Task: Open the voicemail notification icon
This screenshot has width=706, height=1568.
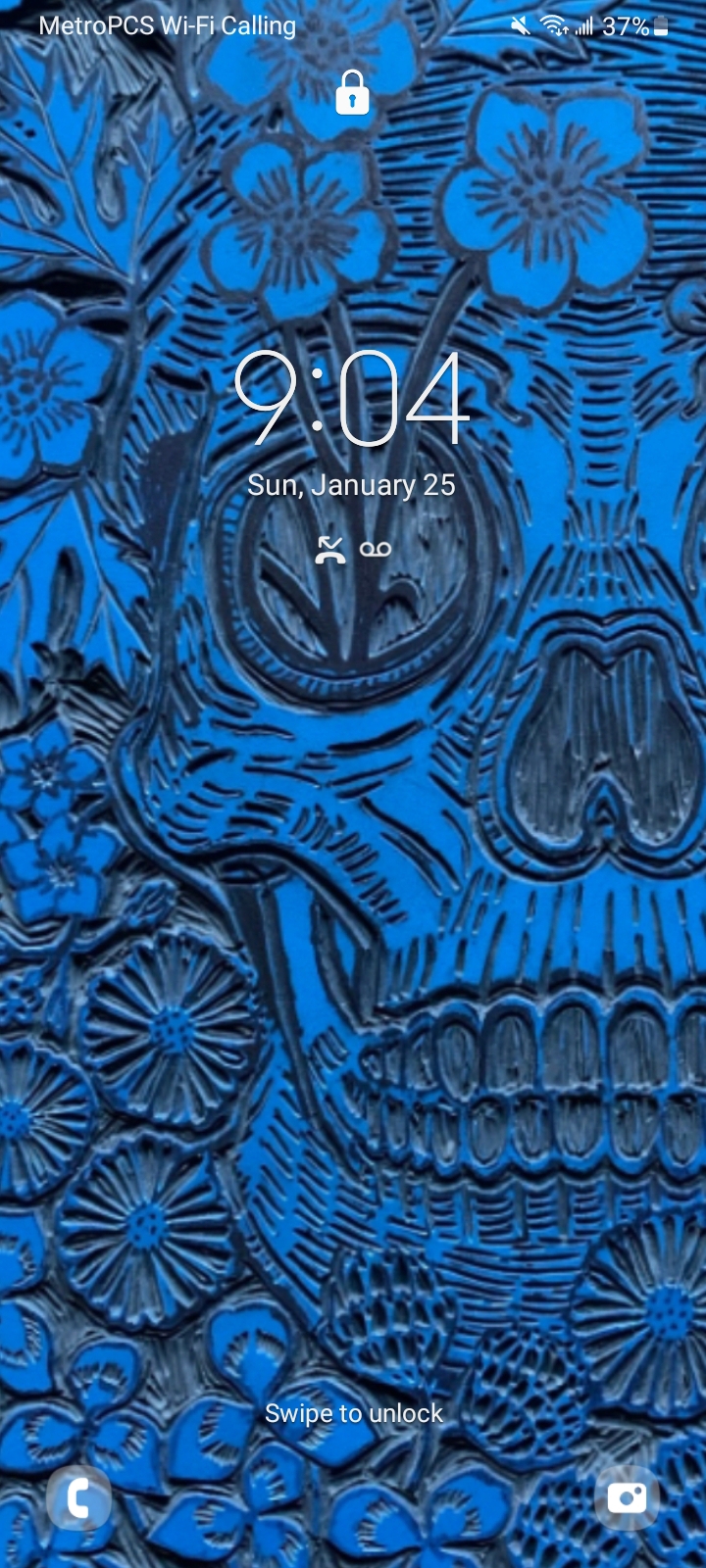Action: point(376,550)
